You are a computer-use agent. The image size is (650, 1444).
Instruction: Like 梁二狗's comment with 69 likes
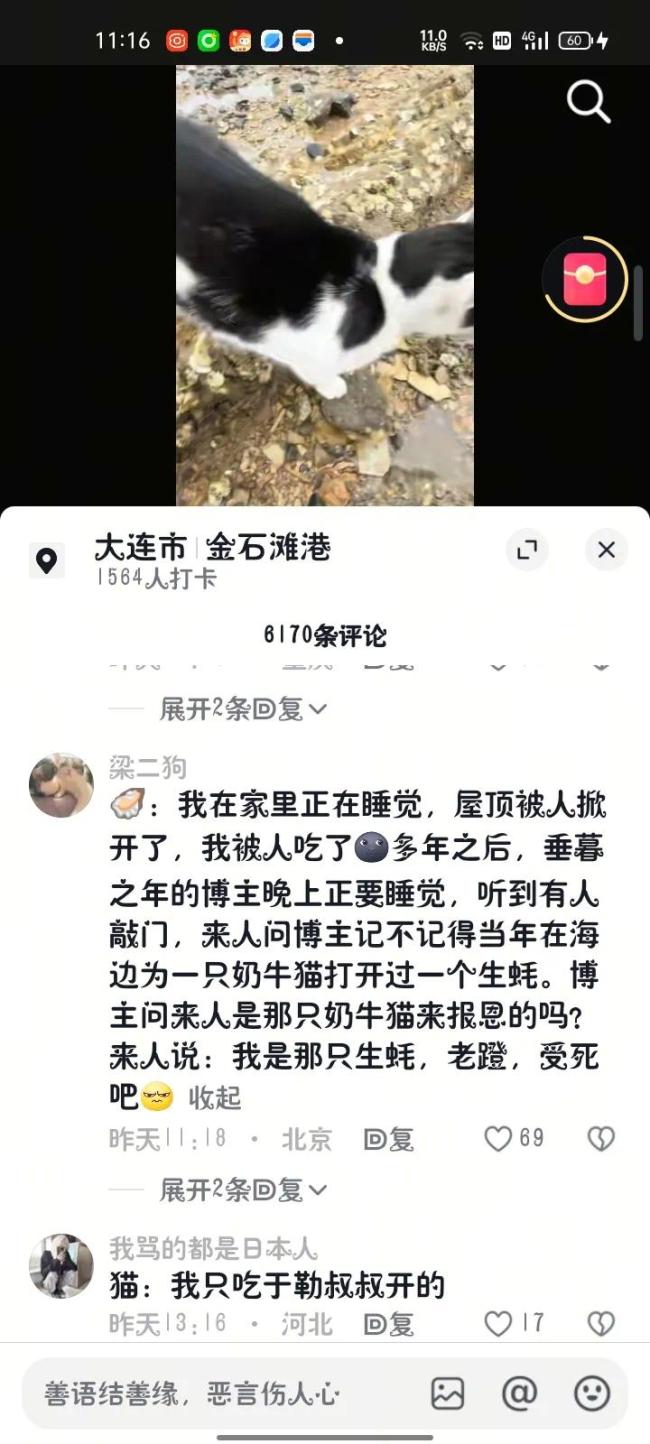click(x=499, y=1138)
